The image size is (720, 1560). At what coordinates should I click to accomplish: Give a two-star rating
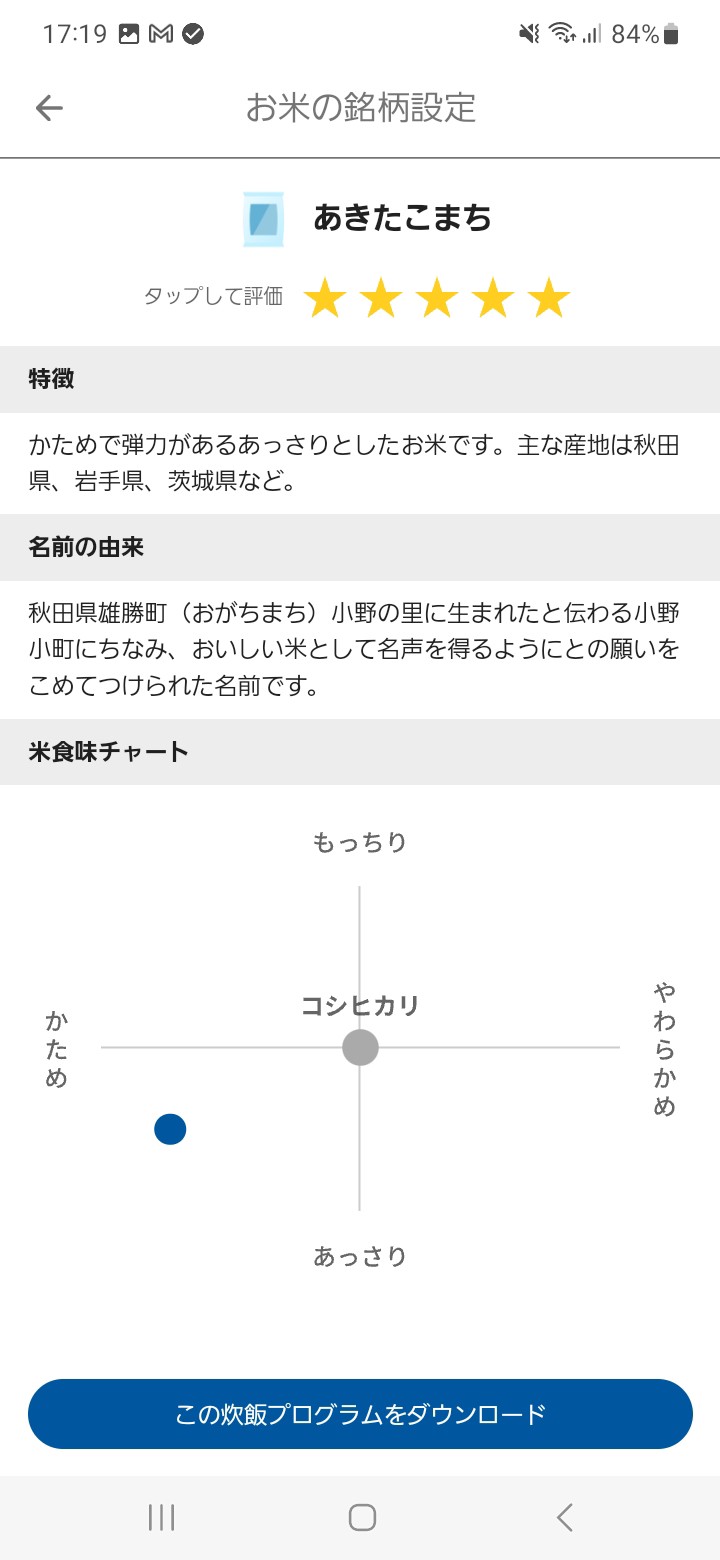(381, 298)
